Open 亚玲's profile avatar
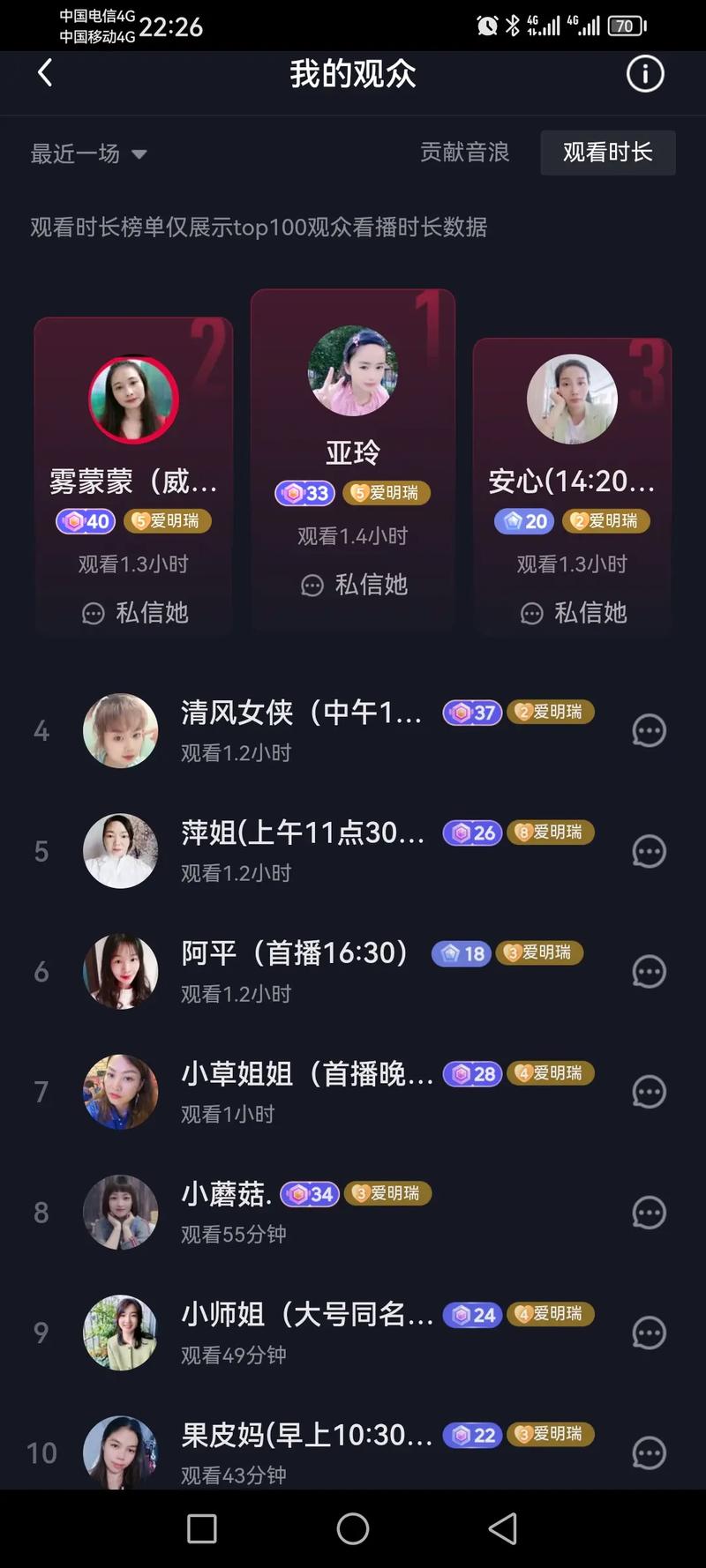 [353, 371]
